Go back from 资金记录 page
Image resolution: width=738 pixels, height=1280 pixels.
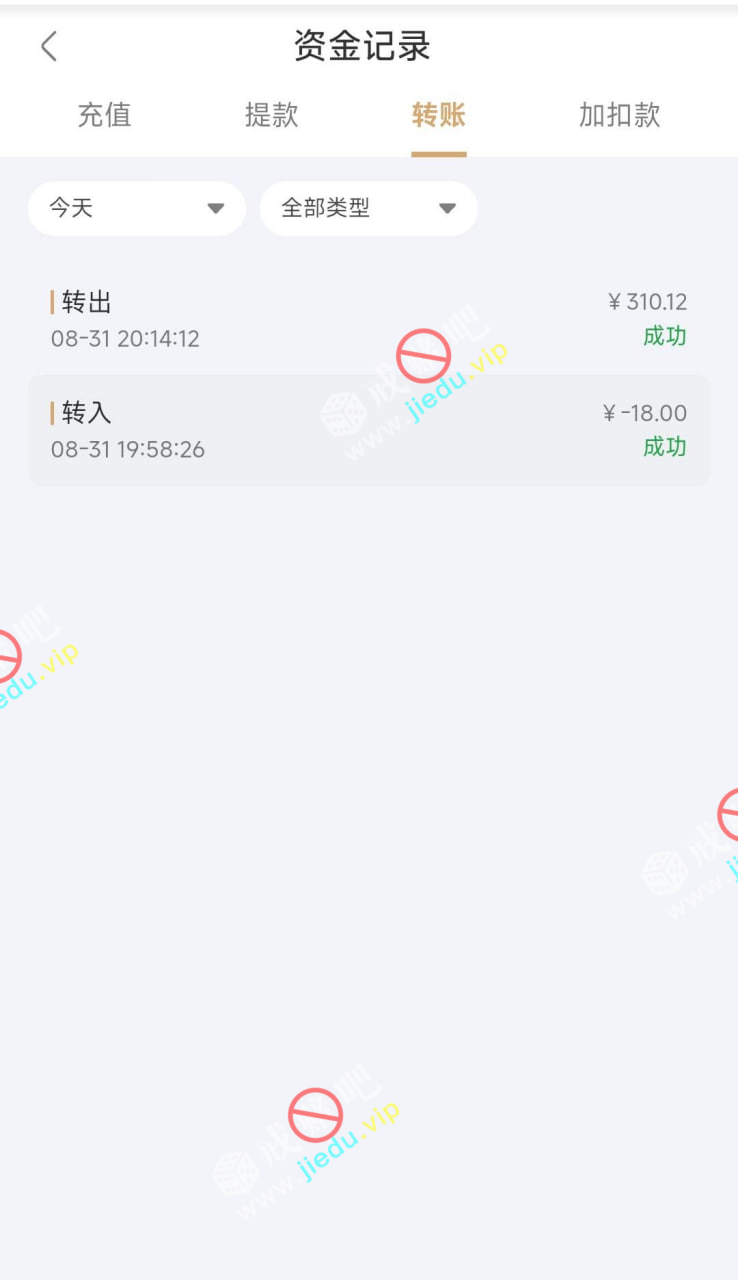tap(49, 46)
